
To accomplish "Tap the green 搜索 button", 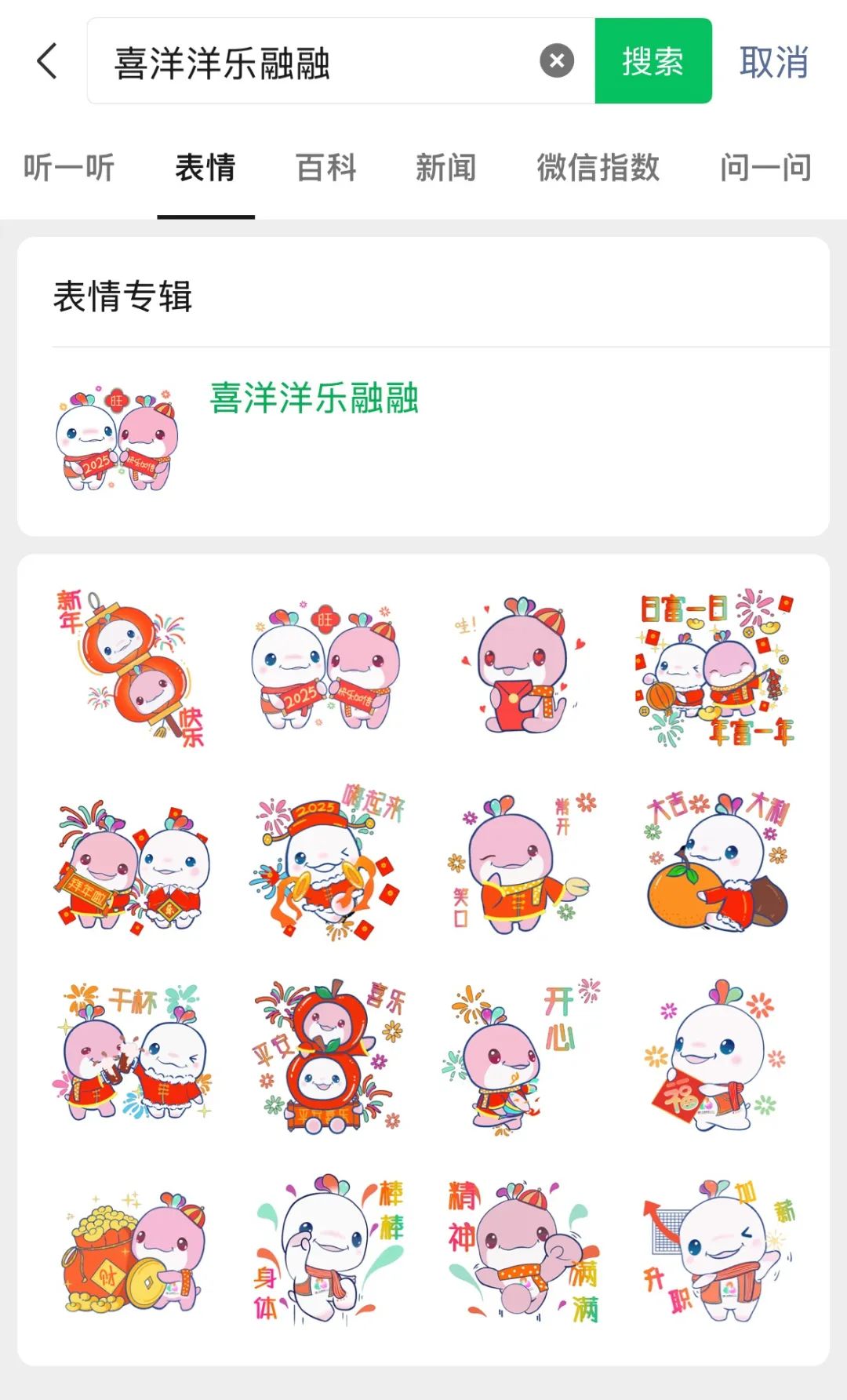I will 653,61.
